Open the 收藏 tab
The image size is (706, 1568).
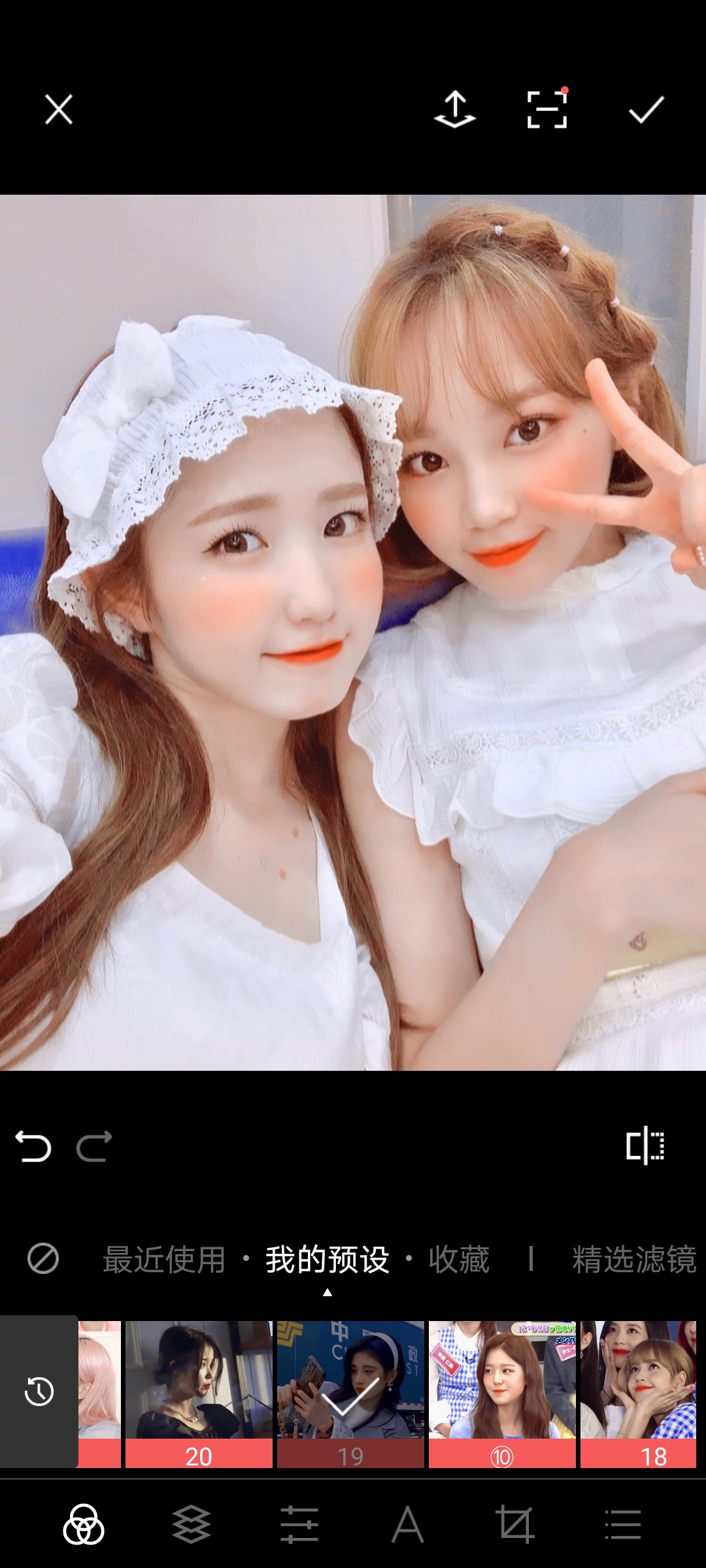click(x=459, y=1260)
